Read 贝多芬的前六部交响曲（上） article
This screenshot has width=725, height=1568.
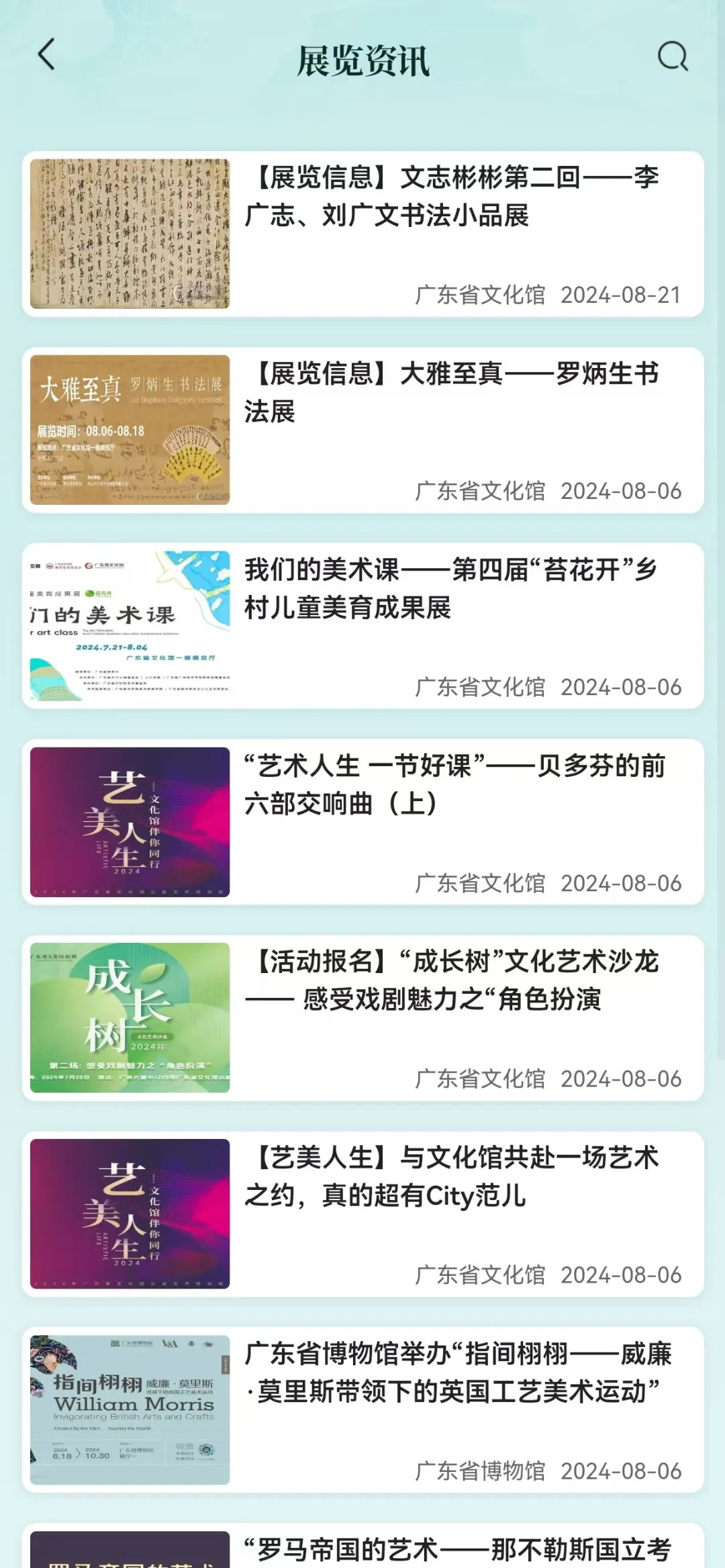point(362,822)
